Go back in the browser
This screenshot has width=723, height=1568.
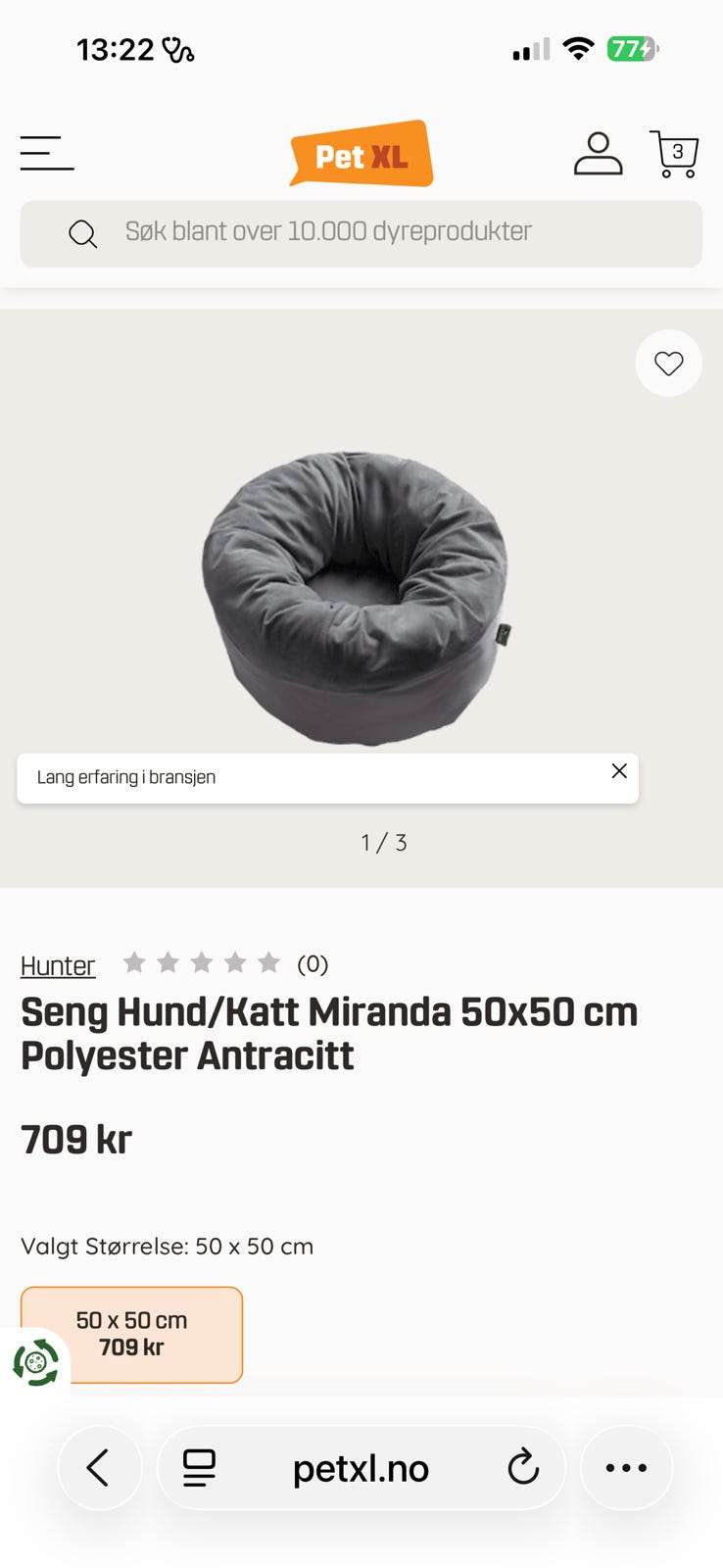tap(99, 1467)
